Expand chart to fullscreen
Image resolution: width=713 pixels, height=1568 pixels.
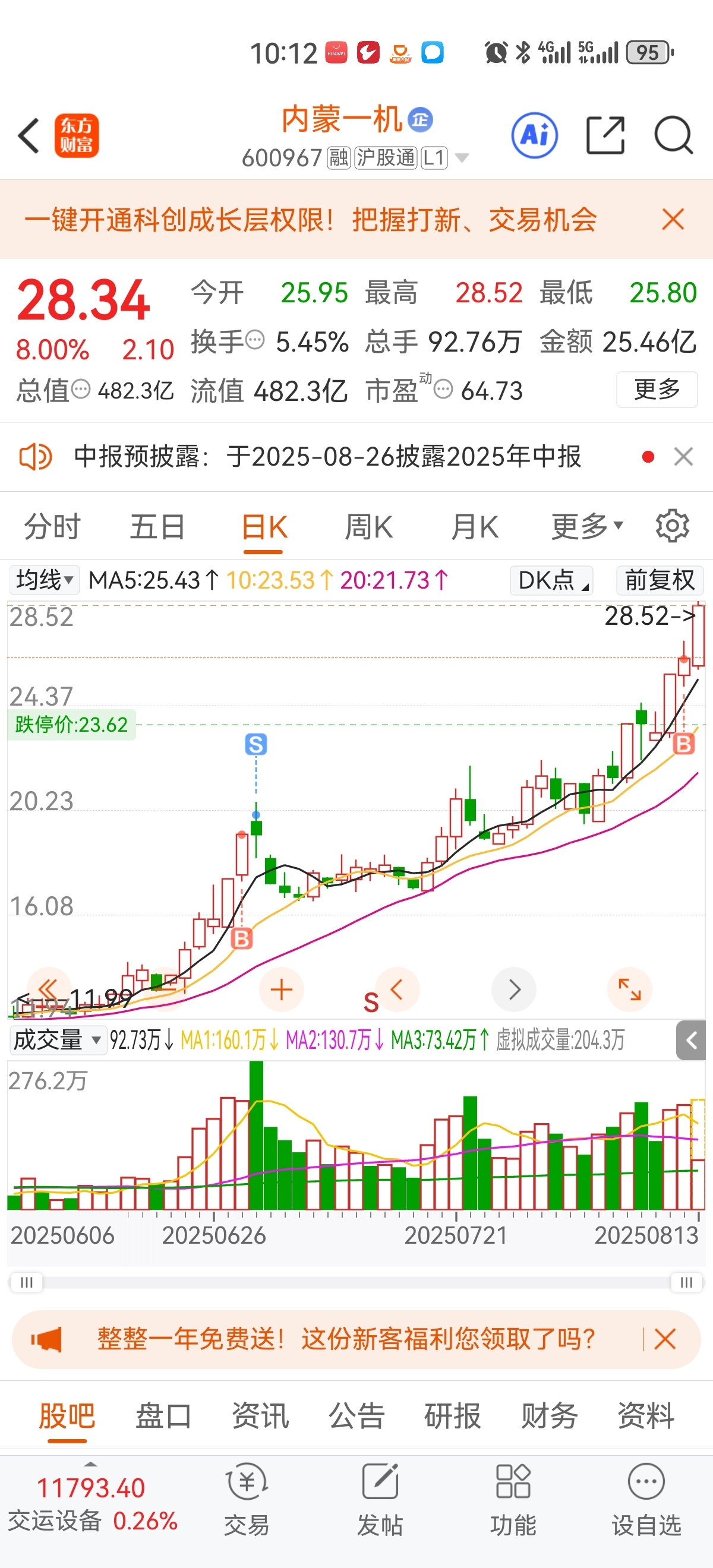pos(630,990)
